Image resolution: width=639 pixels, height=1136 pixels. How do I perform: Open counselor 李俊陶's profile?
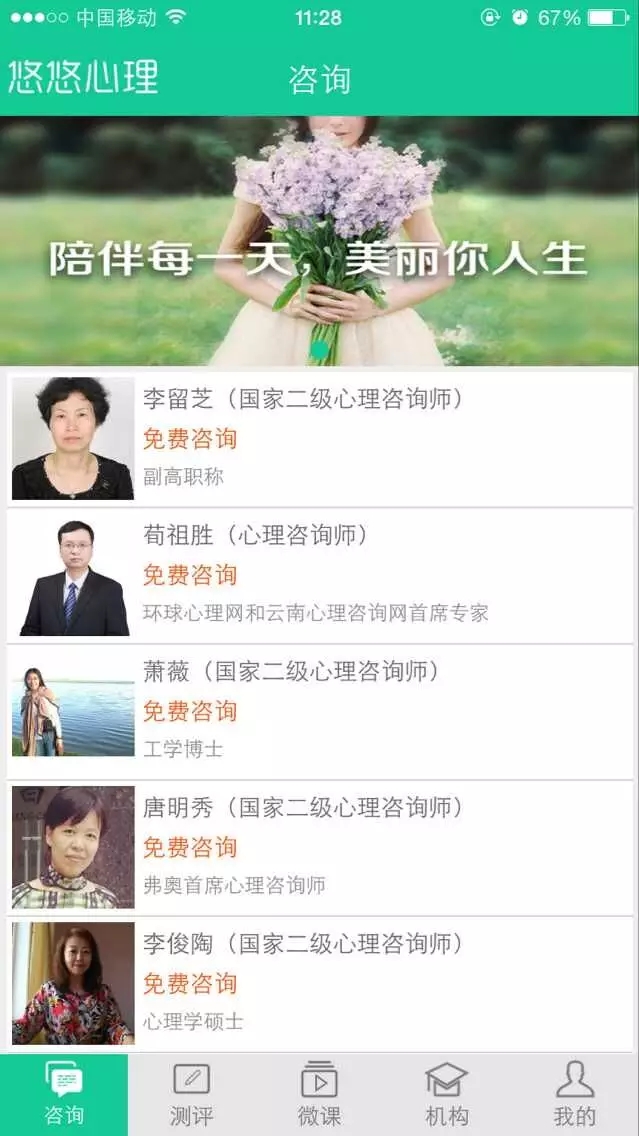point(320,983)
